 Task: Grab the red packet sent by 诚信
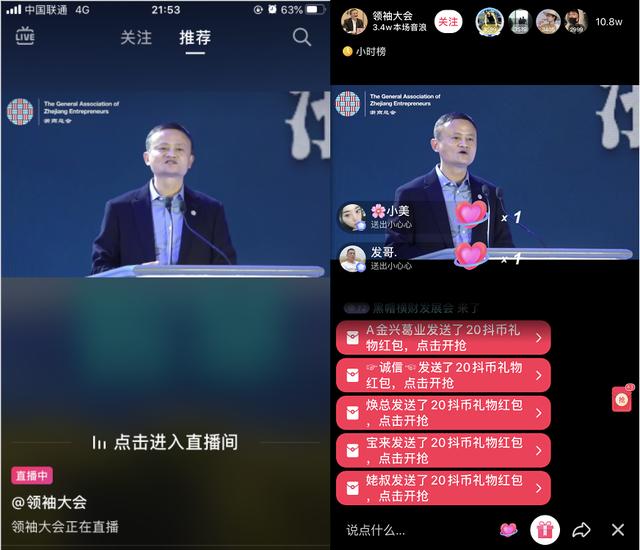click(443, 375)
